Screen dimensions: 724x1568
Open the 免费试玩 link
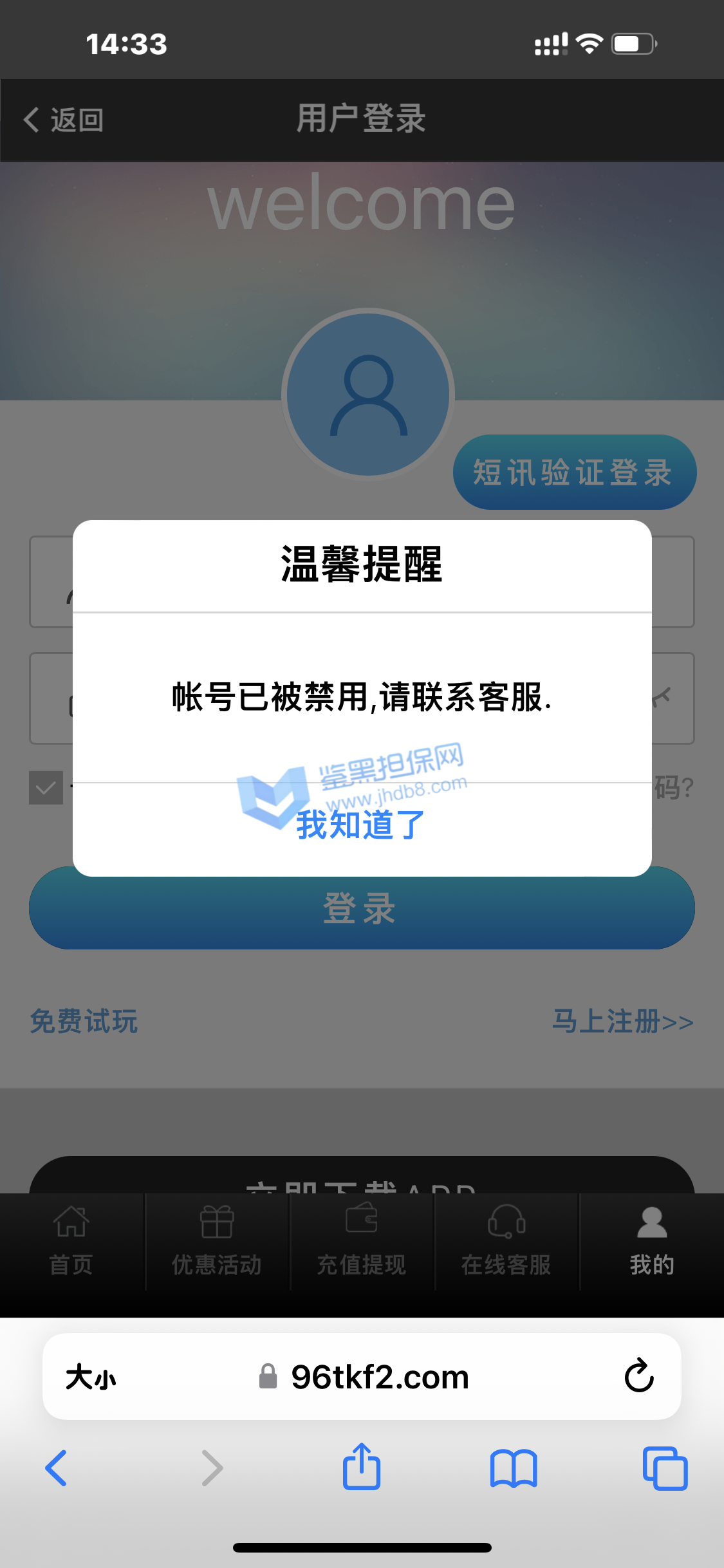(84, 1022)
